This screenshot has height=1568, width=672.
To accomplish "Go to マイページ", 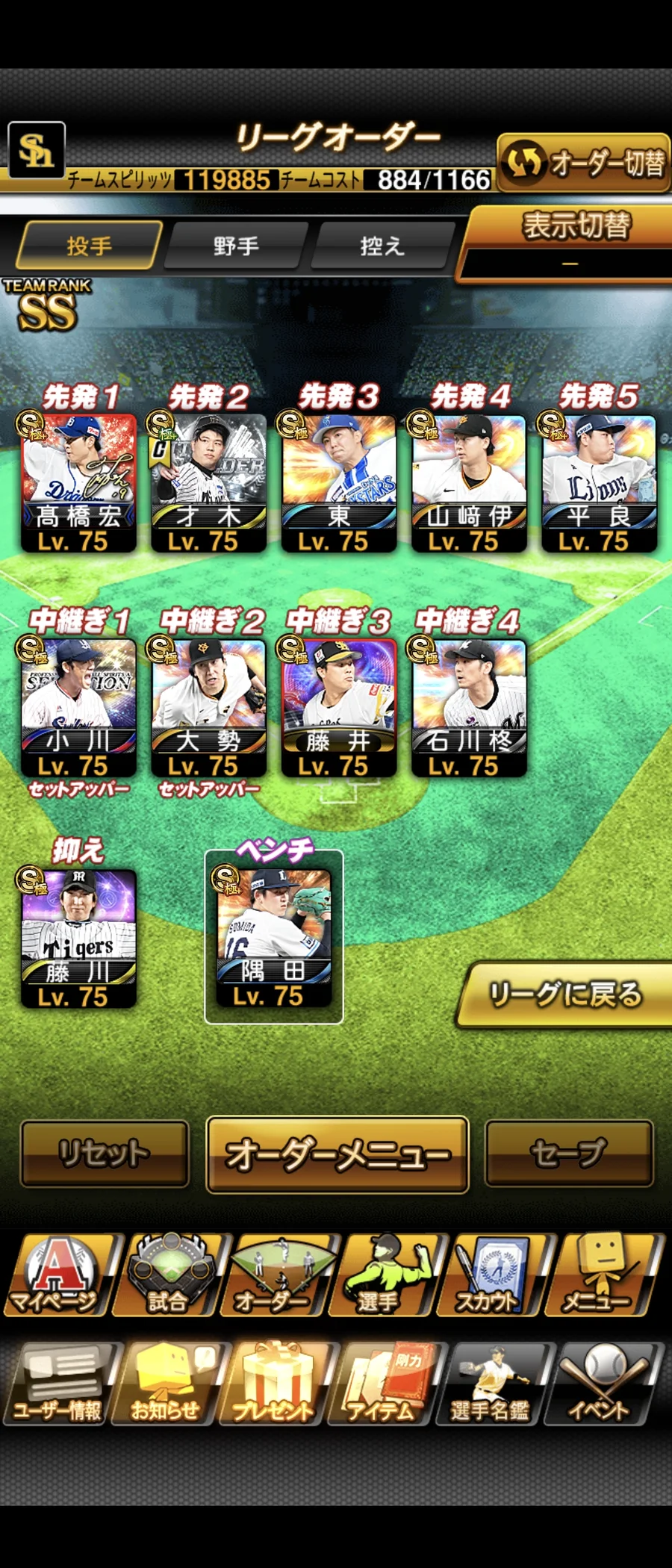I will coord(60,1275).
